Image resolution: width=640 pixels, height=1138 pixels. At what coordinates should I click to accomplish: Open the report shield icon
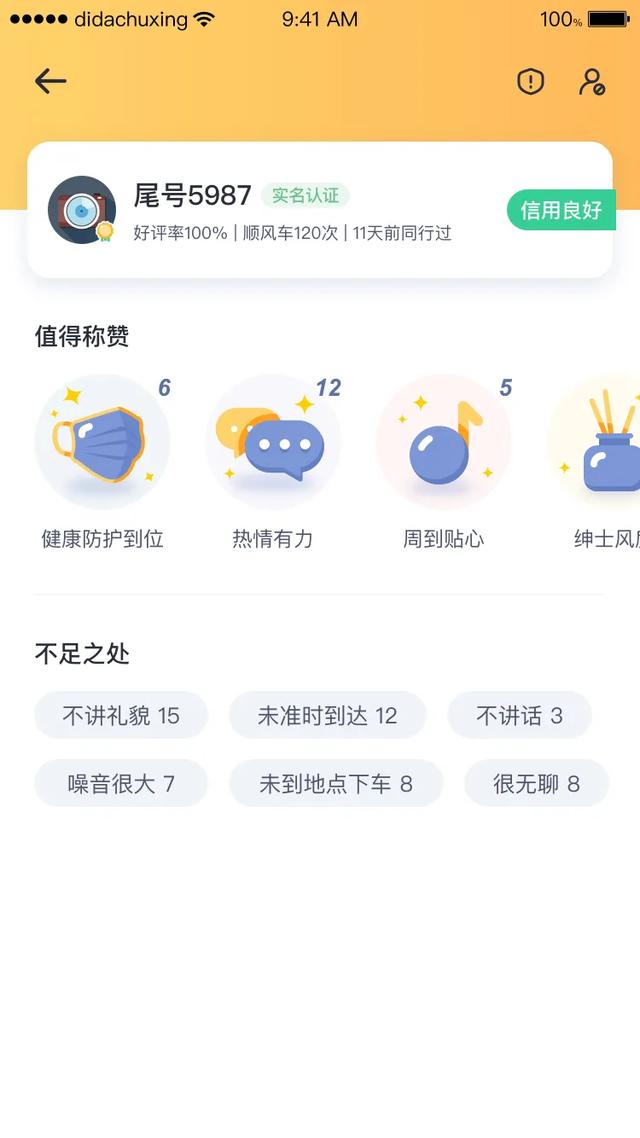[530, 82]
